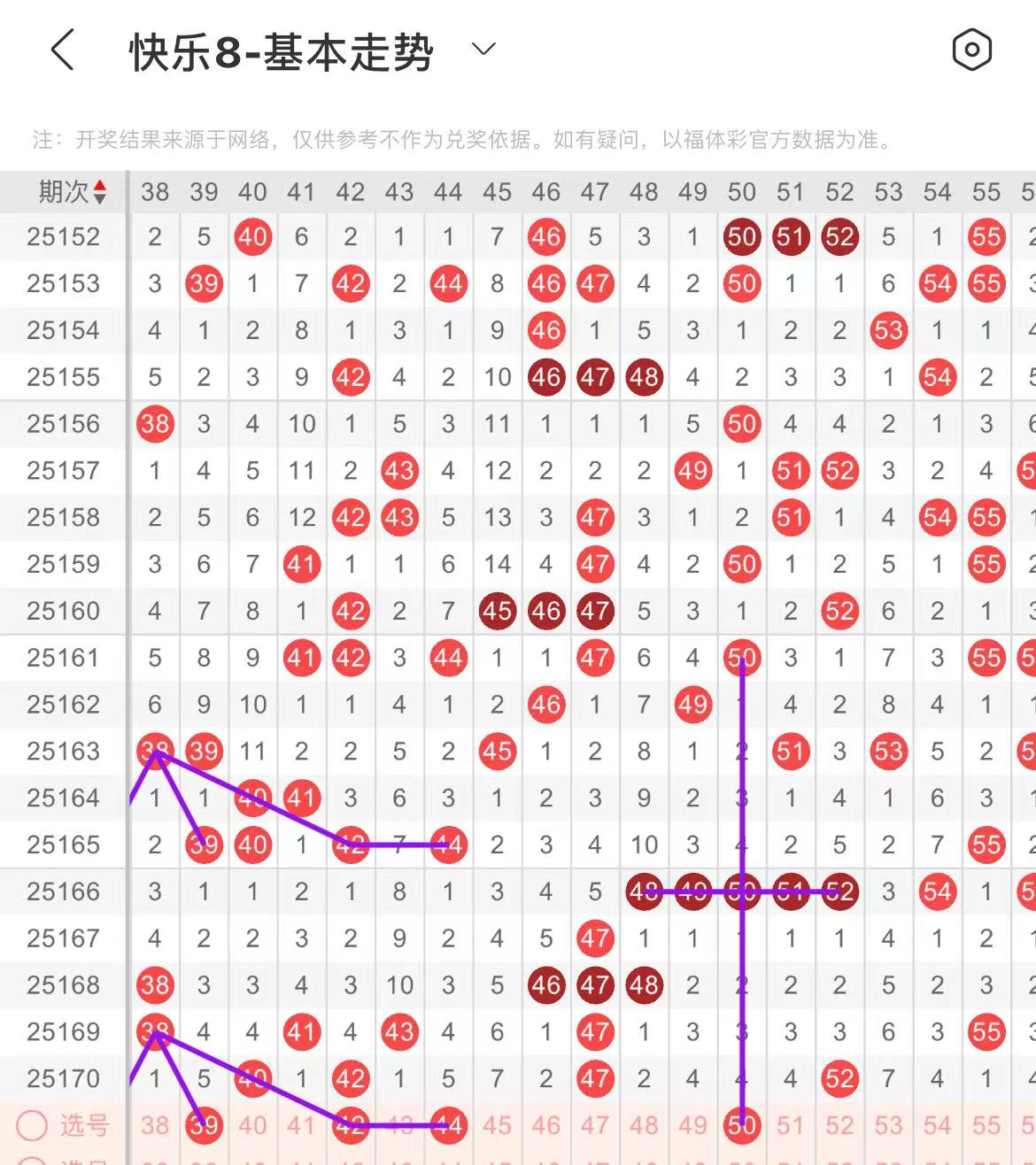Pick number 40 in the 选号 row
Viewport: 1036px width, 1165px height.
pyautogui.click(x=252, y=1125)
